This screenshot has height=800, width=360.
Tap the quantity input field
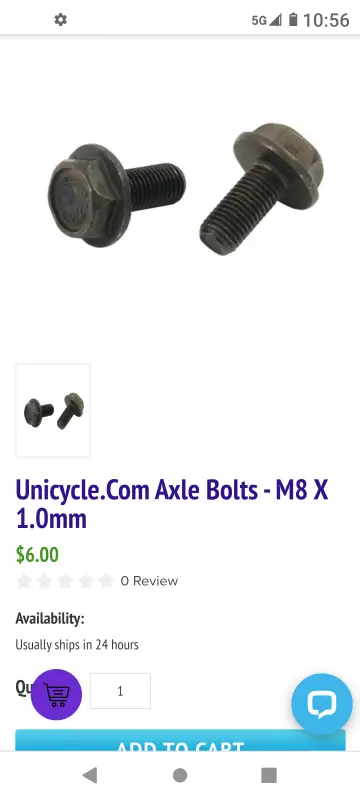pos(120,691)
